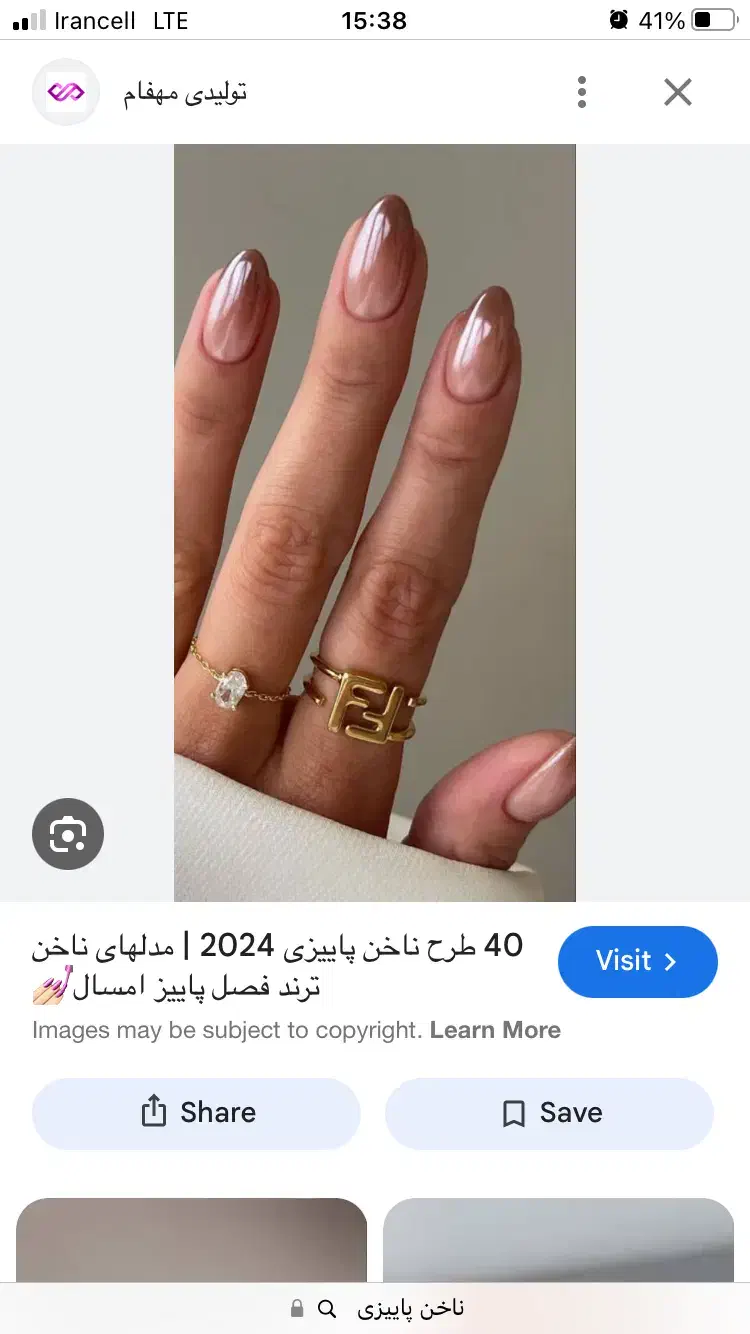
Task: Tap the address bar showing ناخن پاییزی
Action: pos(375,1308)
